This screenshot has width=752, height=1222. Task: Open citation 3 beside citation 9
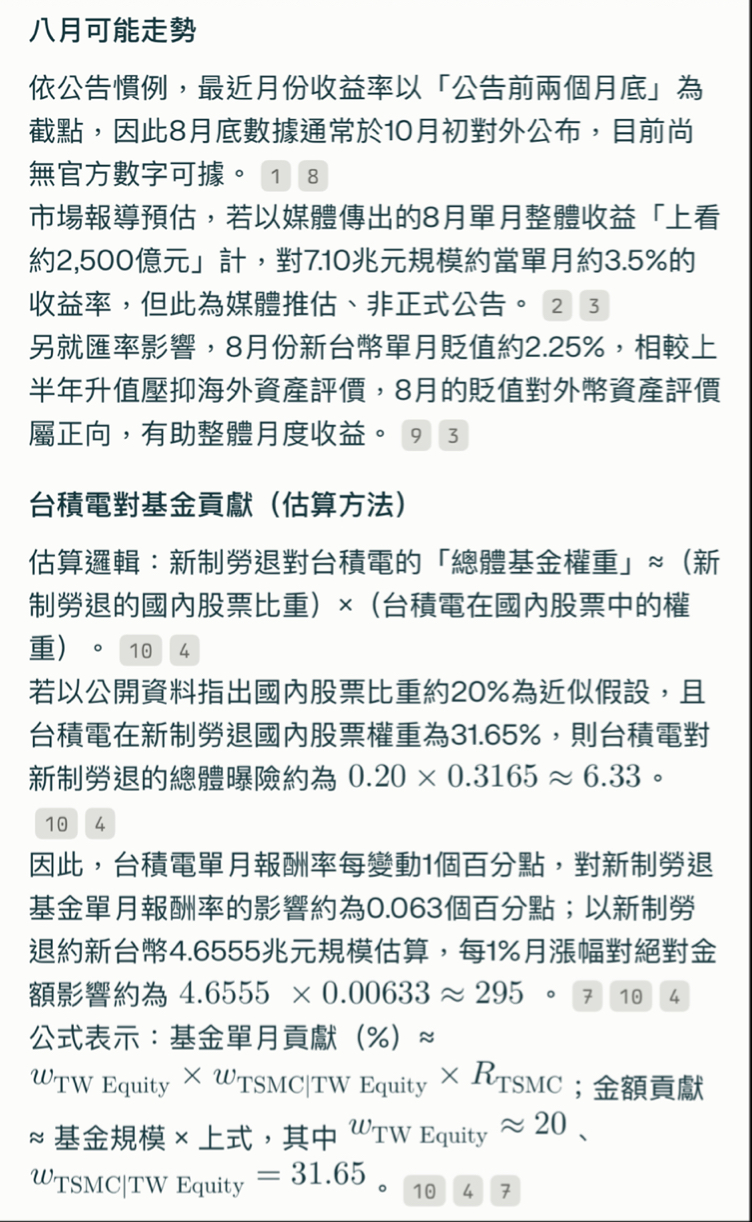(x=453, y=437)
